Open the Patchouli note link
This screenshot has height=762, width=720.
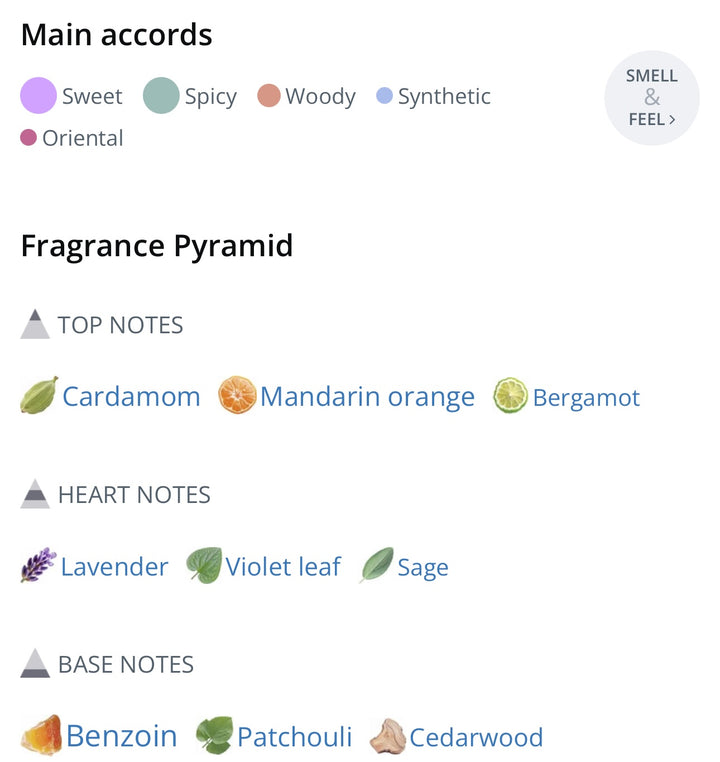pos(293,738)
